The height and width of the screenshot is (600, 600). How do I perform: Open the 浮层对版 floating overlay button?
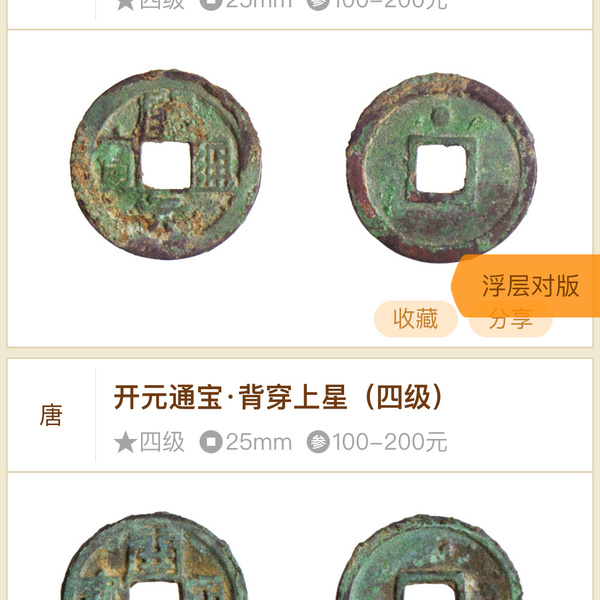(530, 285)
